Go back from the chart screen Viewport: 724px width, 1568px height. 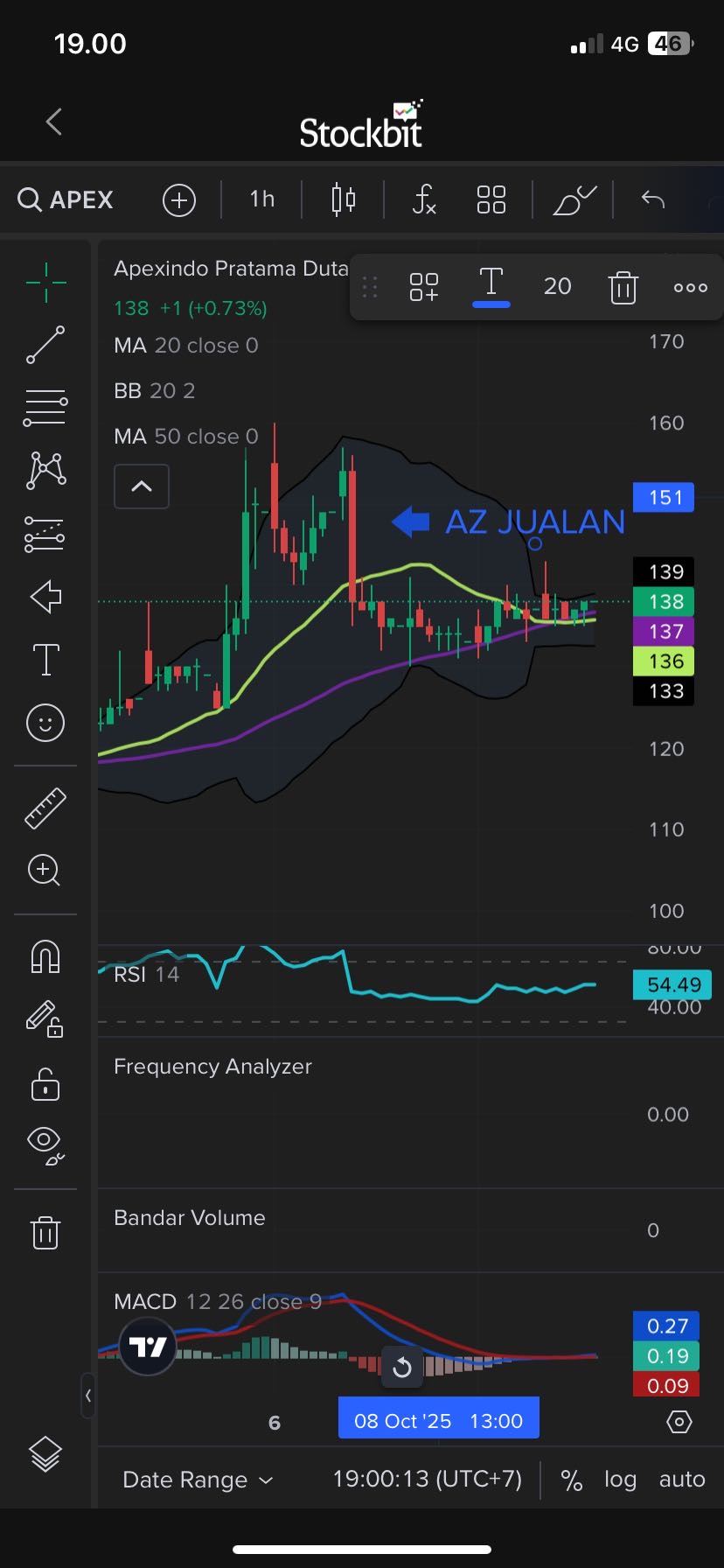(54, 122)
